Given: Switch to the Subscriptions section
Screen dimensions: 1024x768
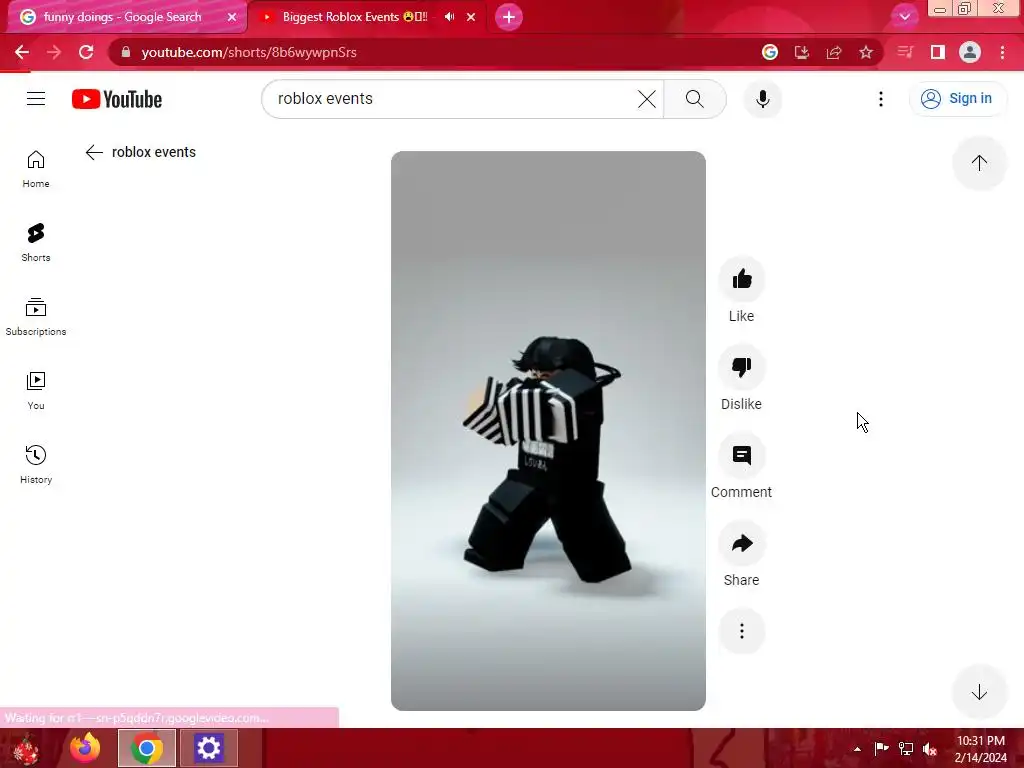Looking at the screenshot, I should [36, 316].
